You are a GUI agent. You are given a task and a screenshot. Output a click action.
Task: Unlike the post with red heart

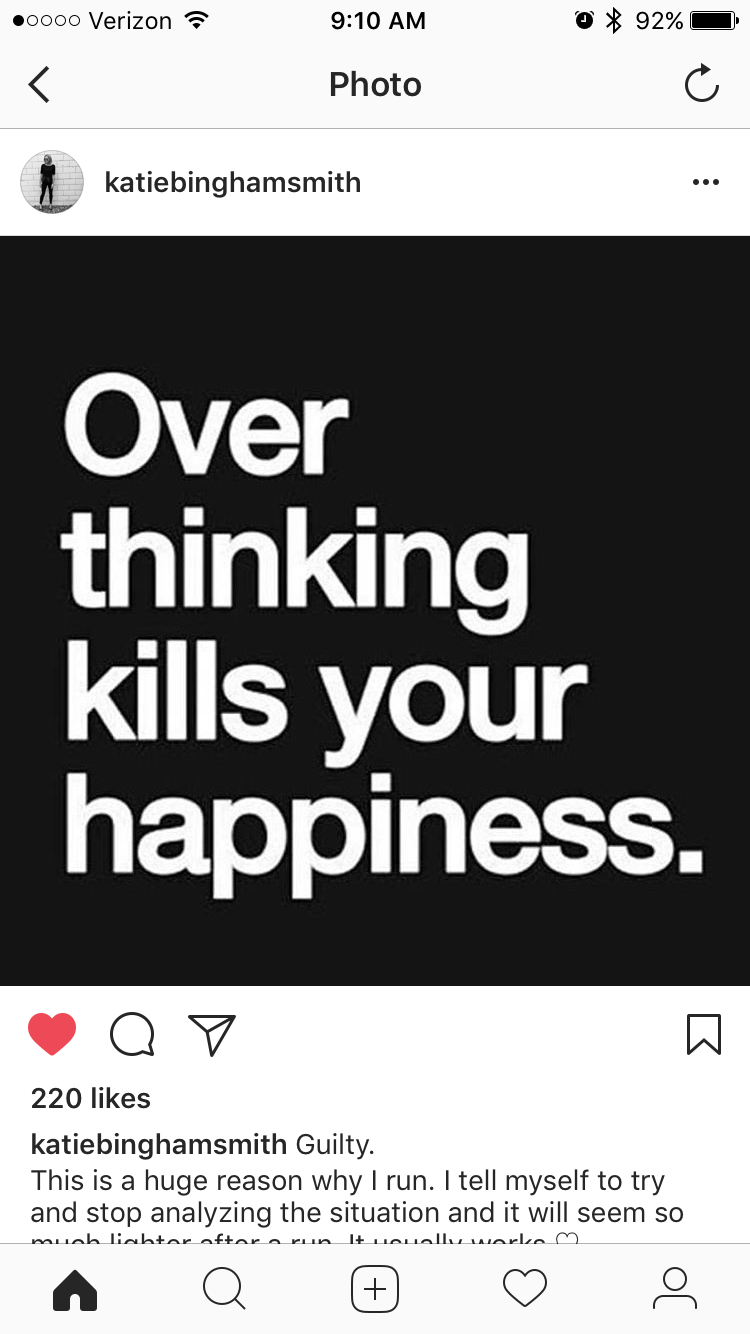pos(52,1034)
